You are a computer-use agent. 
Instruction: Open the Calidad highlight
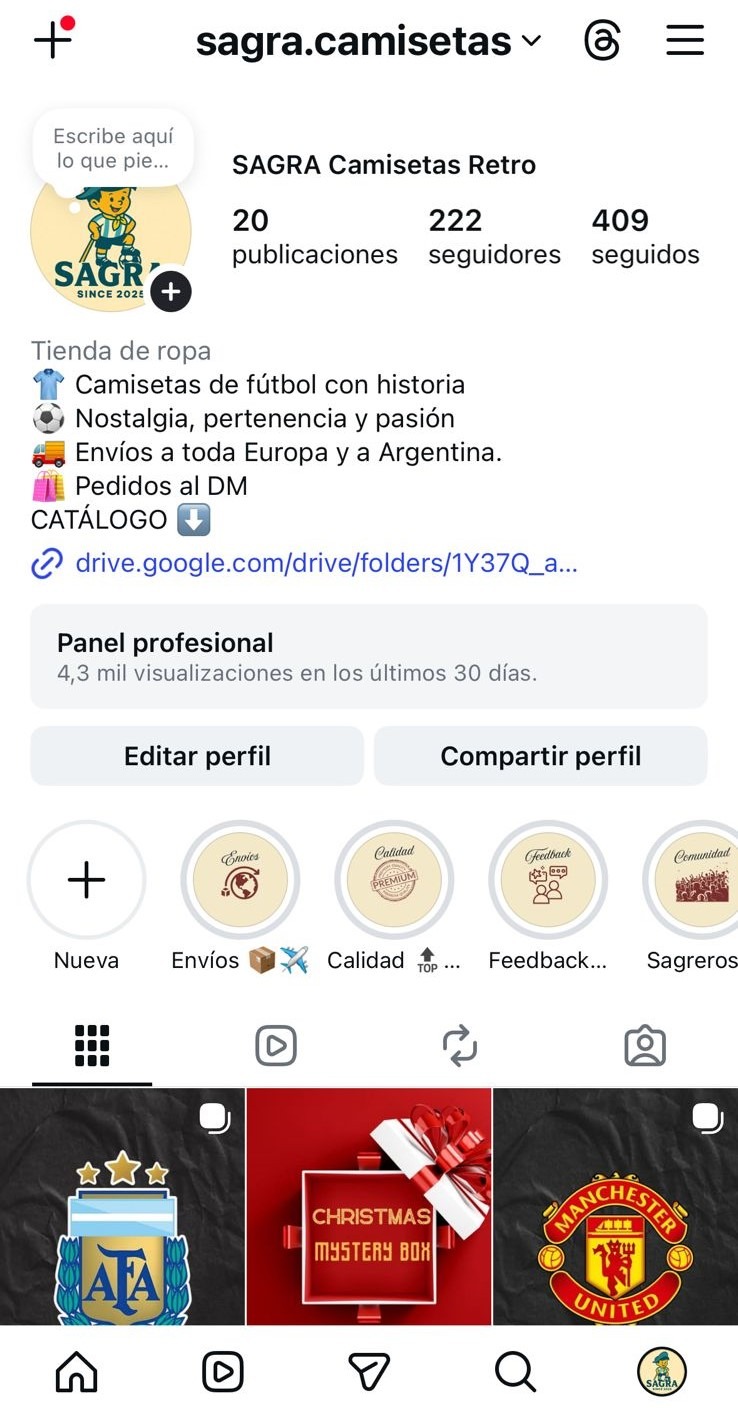pyautogui.click(x=394, y=880)
